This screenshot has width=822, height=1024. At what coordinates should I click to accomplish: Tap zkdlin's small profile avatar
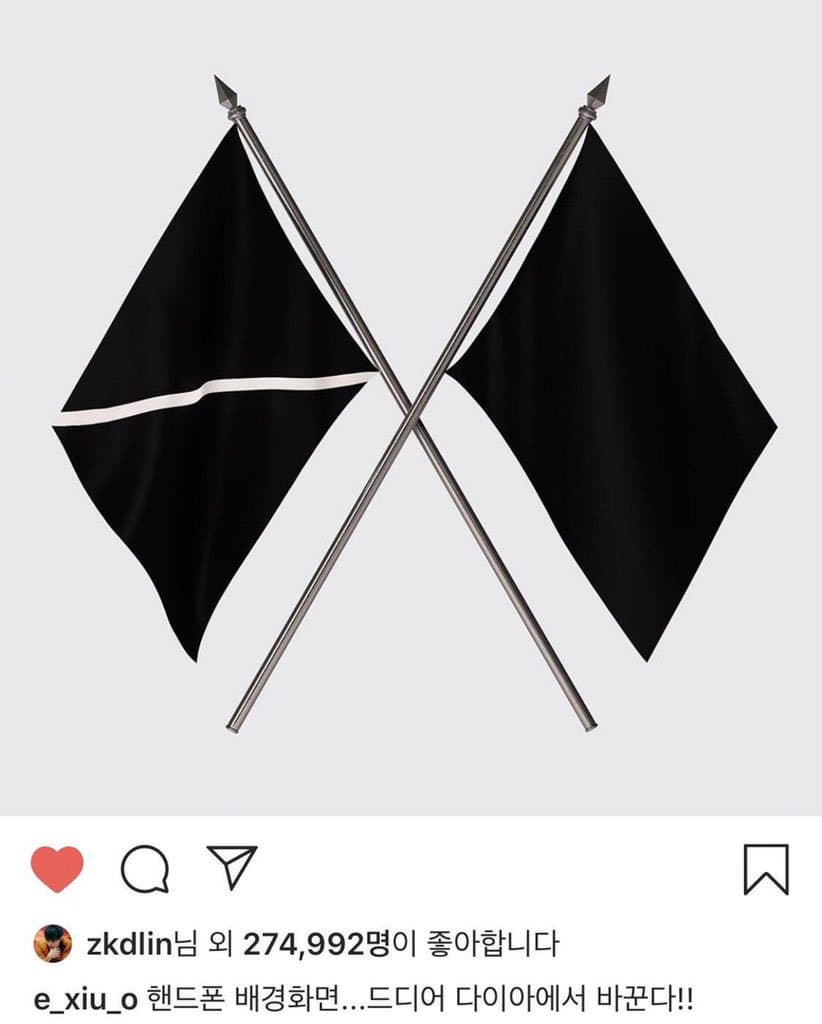pyautogui.click(x=52, y=942)
